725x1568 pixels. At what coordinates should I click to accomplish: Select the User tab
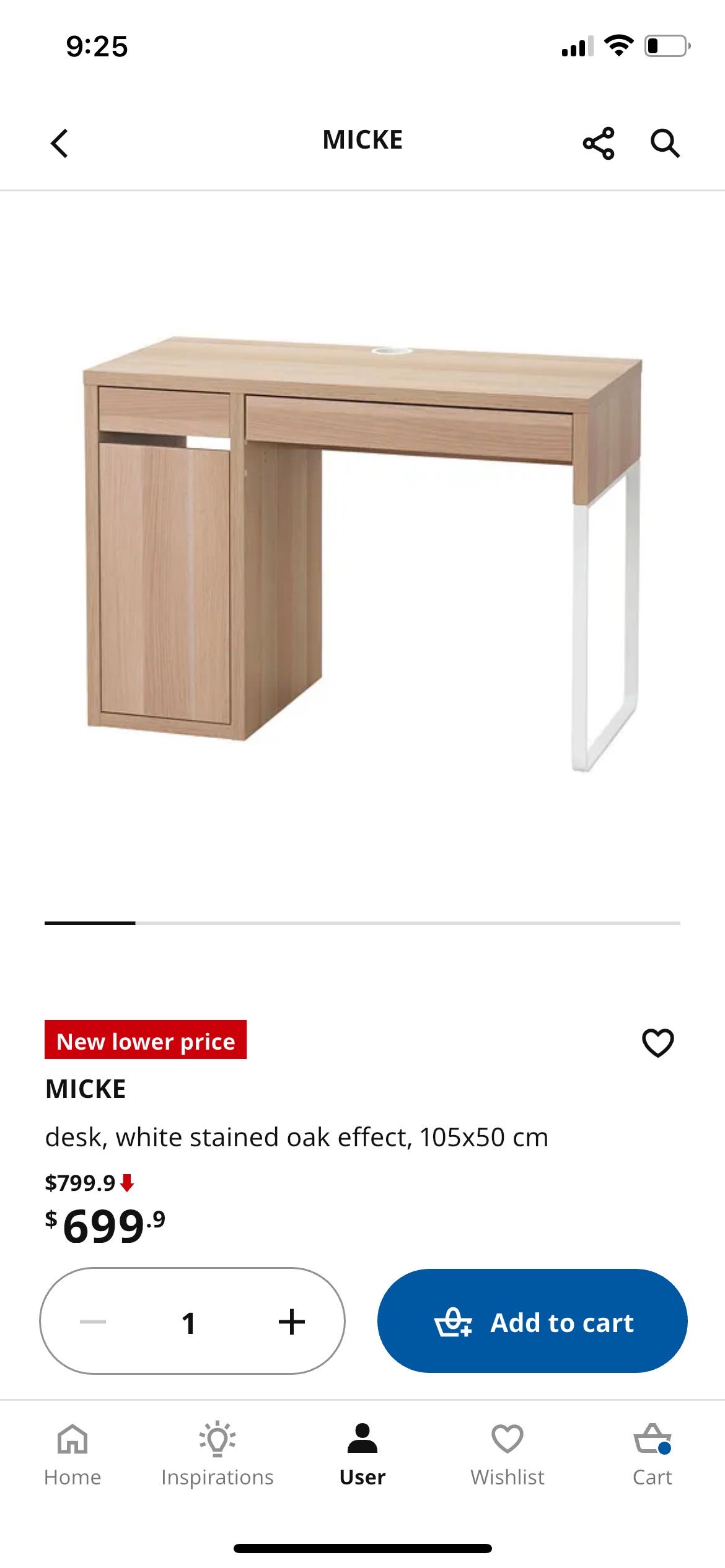(362, 1453)
